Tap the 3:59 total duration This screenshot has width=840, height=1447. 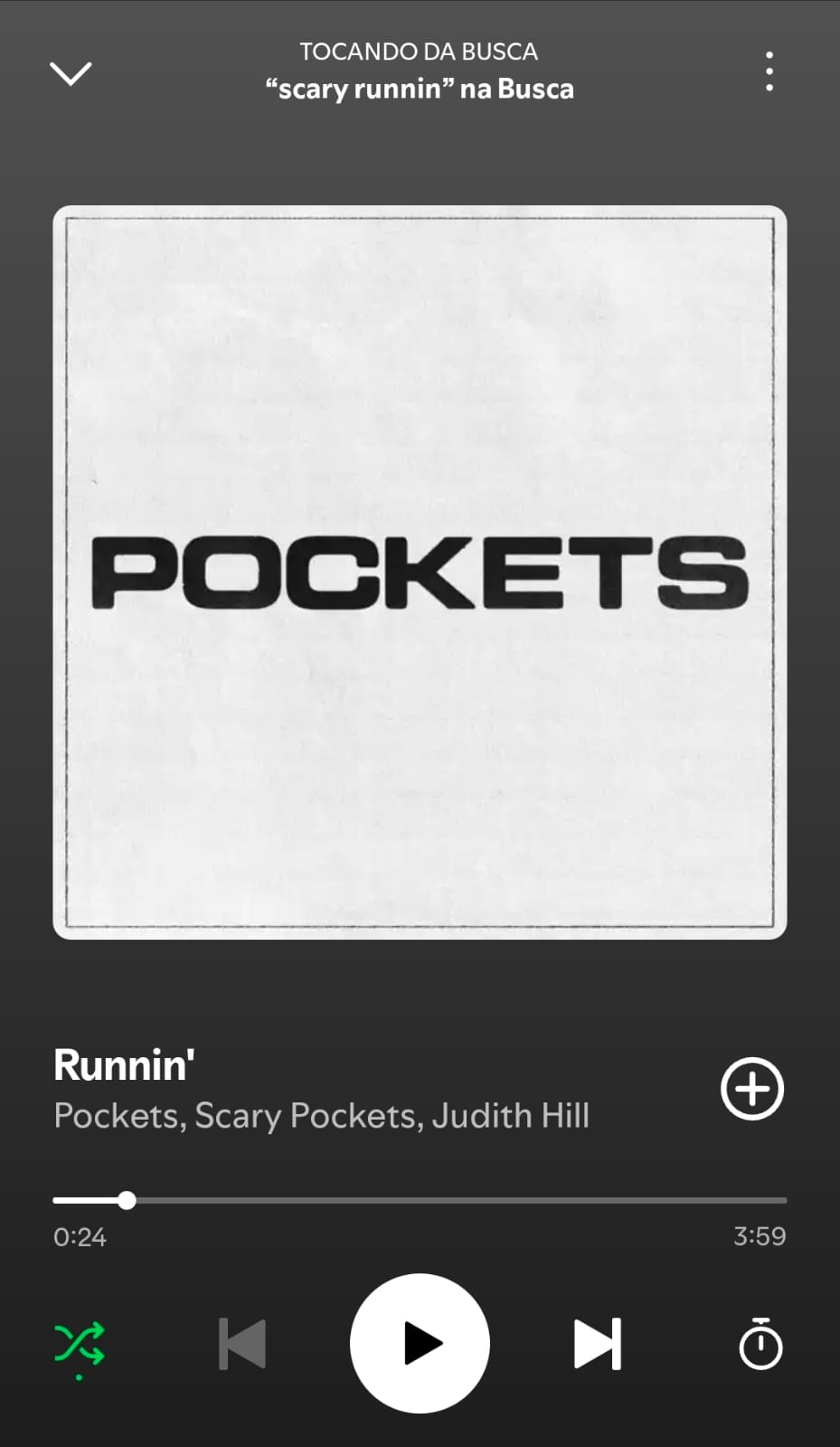coord(760,1237)
